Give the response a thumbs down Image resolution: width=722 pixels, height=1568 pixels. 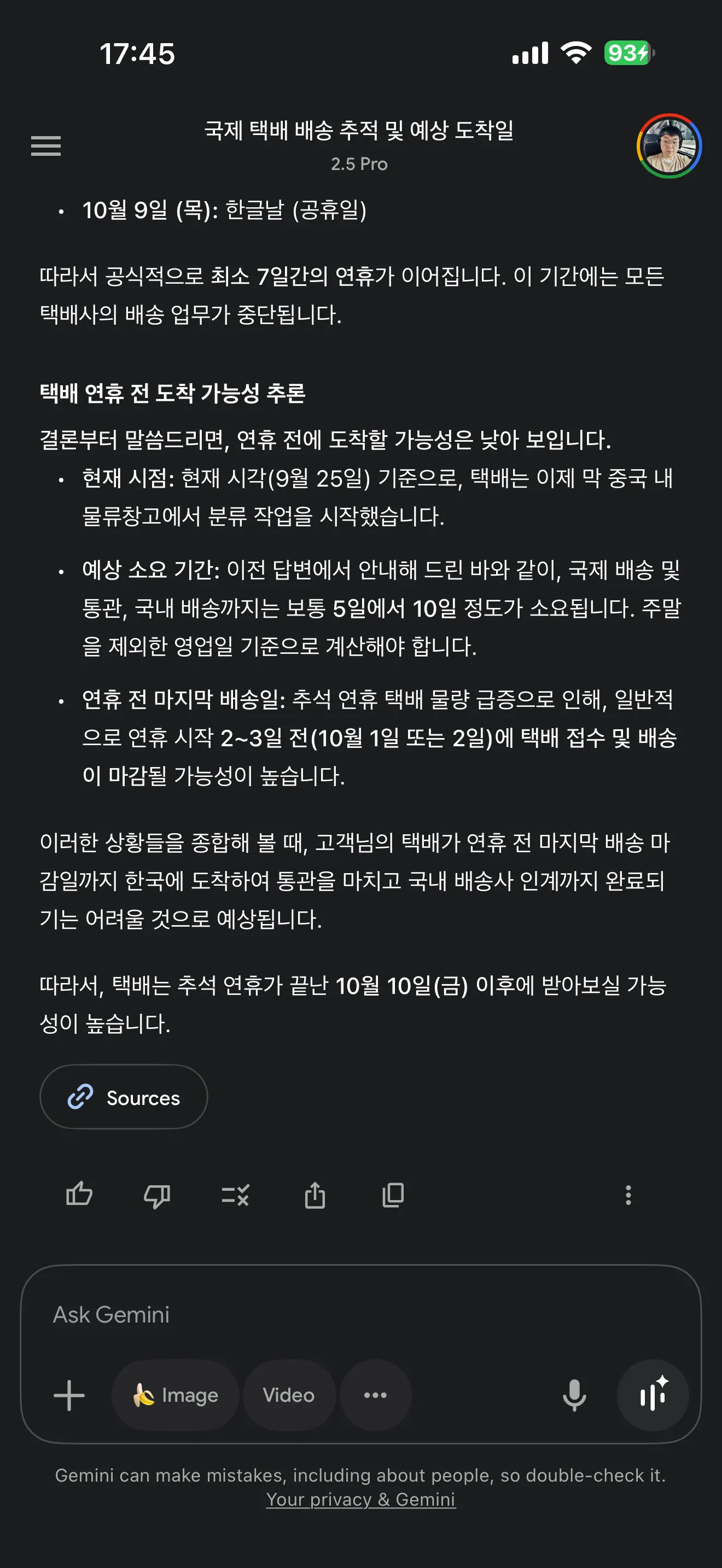pyautogui.click(x=157, y=1196)
